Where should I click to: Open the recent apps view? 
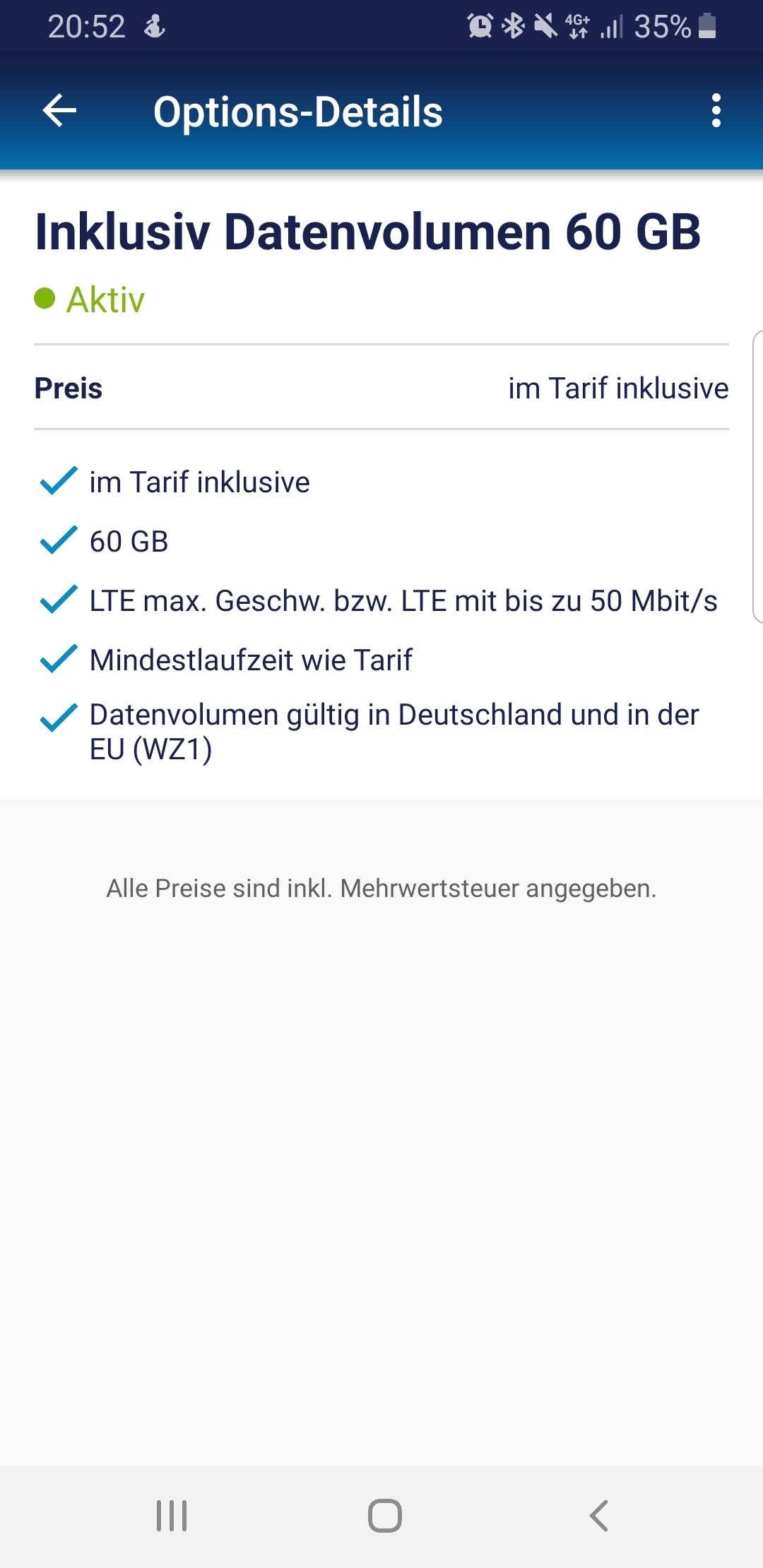pos(172,1516)
